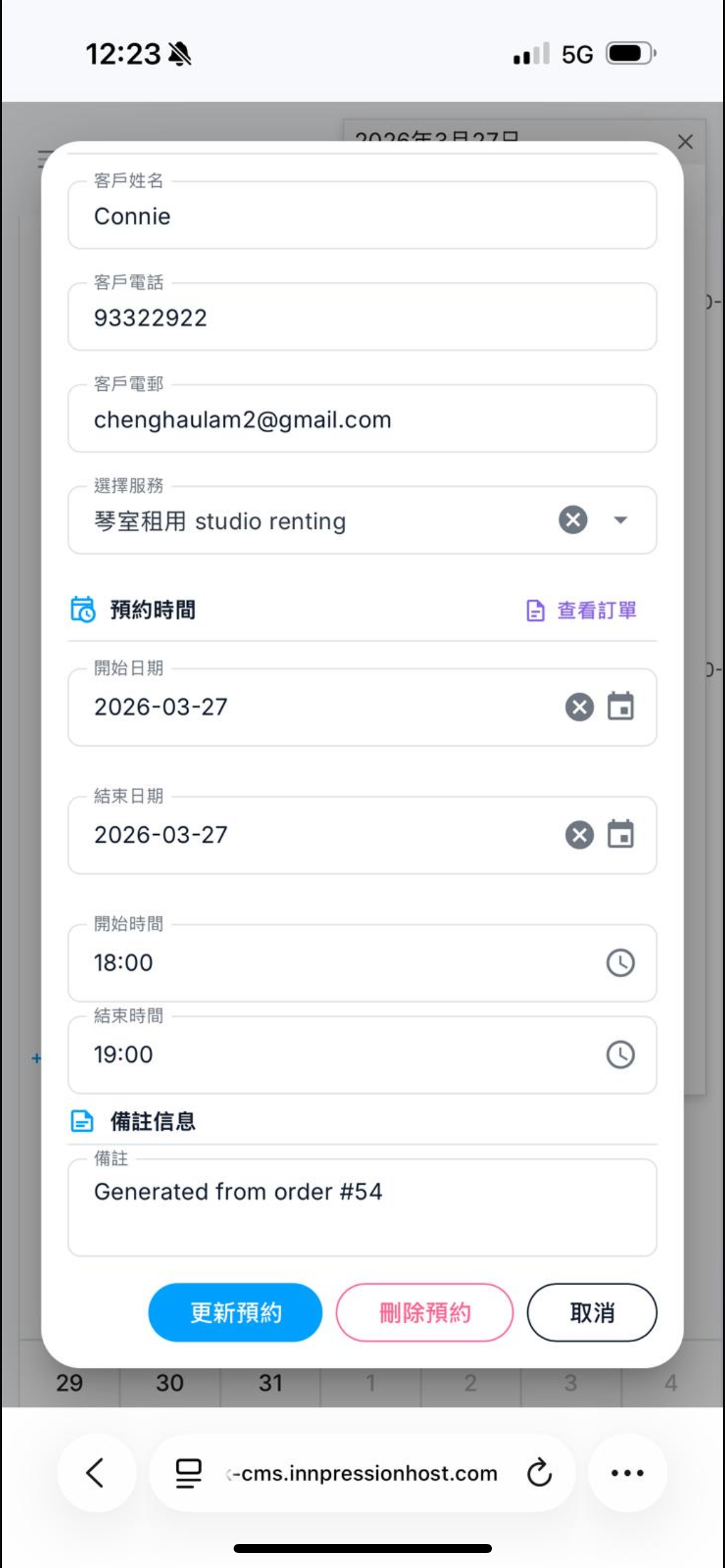This screenshot has height=1568, width=725.
Task: Edit the 備註 notes text area
Action: click(362, 1208)
